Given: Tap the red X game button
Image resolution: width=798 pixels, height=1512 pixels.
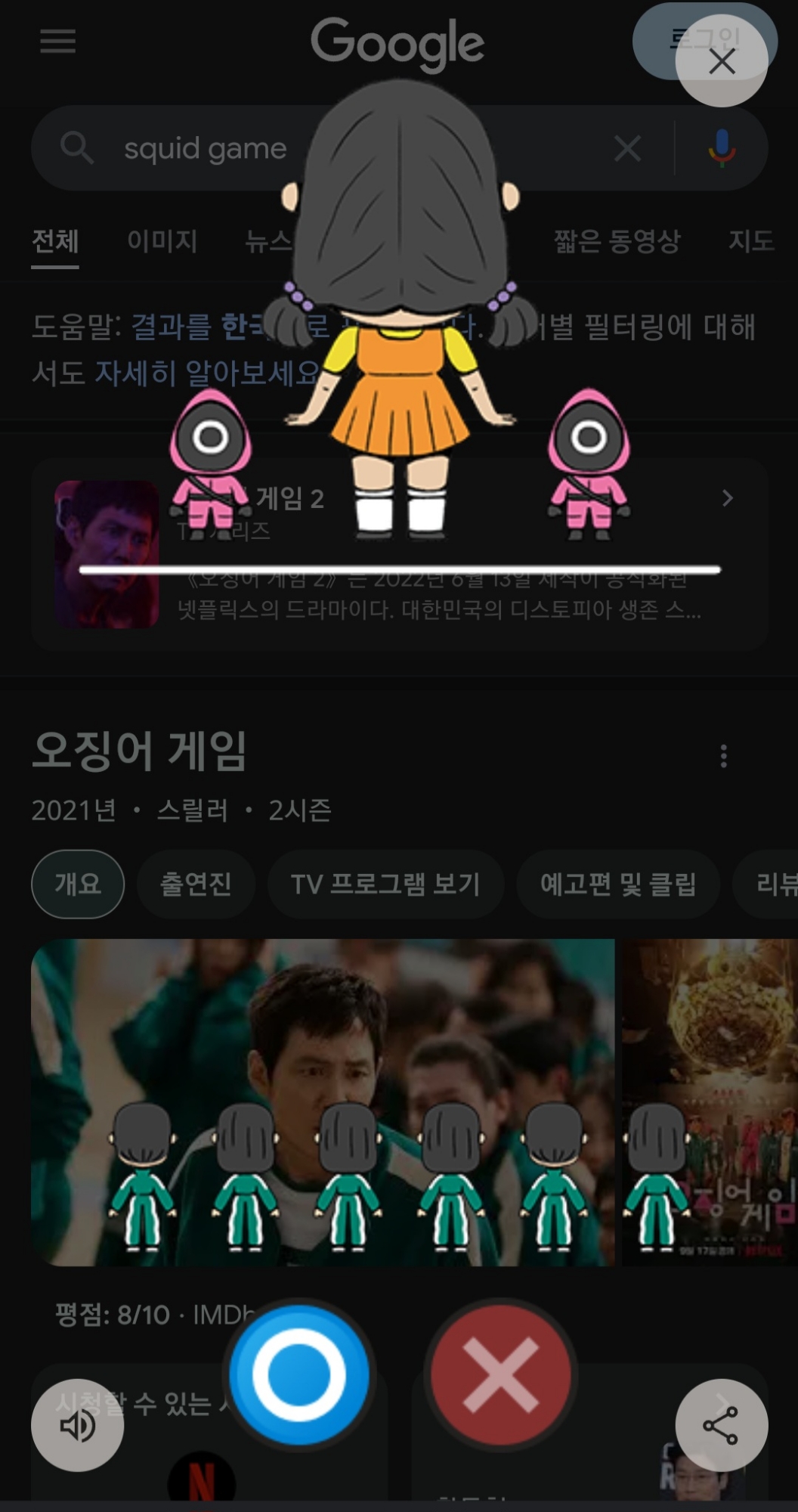Looking at the screenshot, I should 501,1374.
